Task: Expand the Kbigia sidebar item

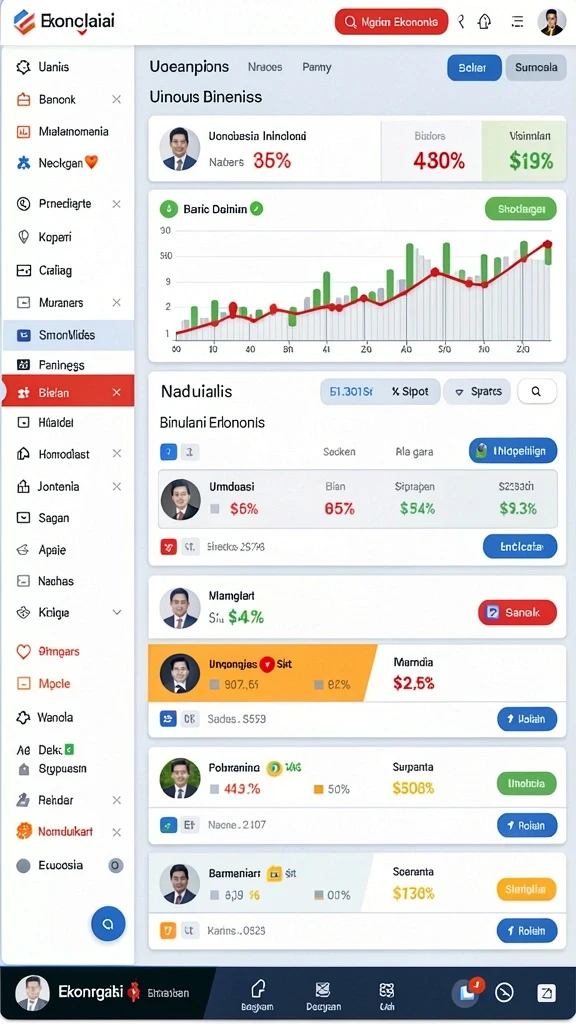Action: coord(117,613)
